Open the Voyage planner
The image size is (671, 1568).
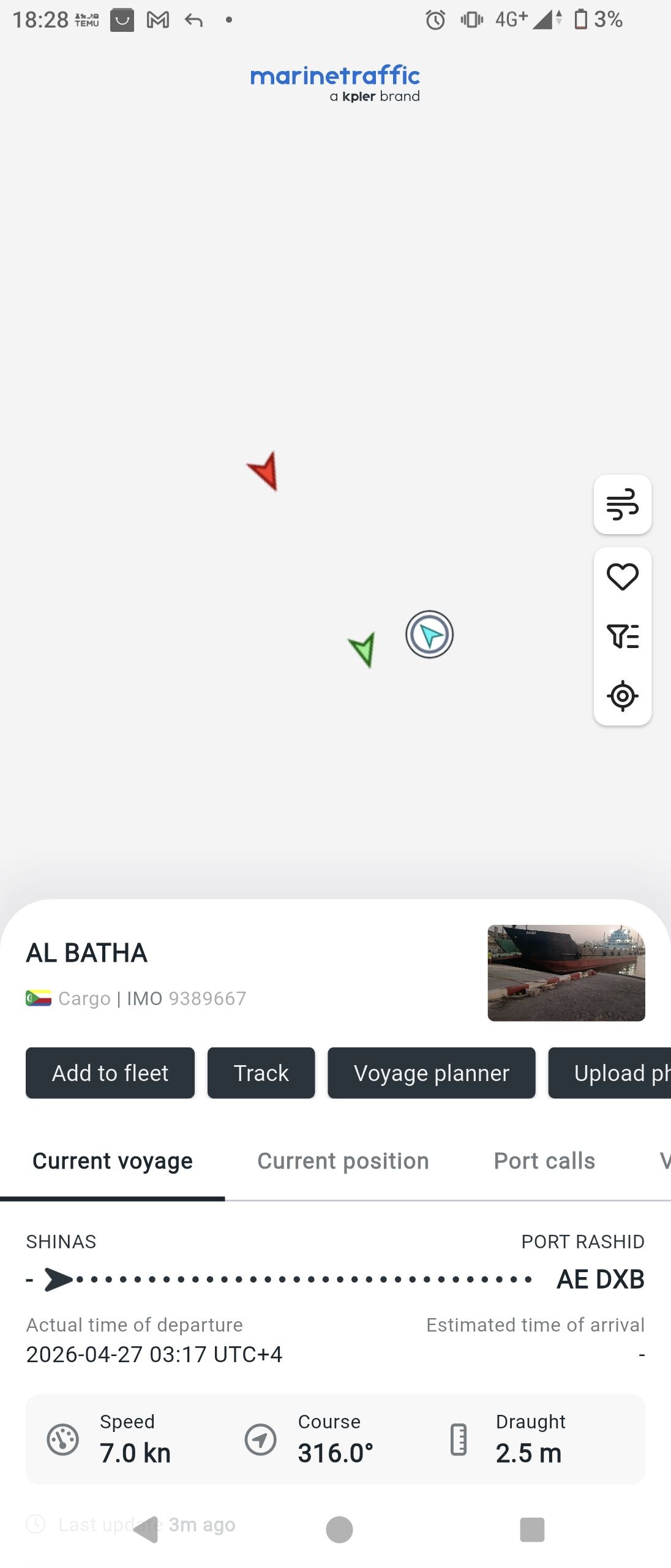click(x=431, y=1073)
